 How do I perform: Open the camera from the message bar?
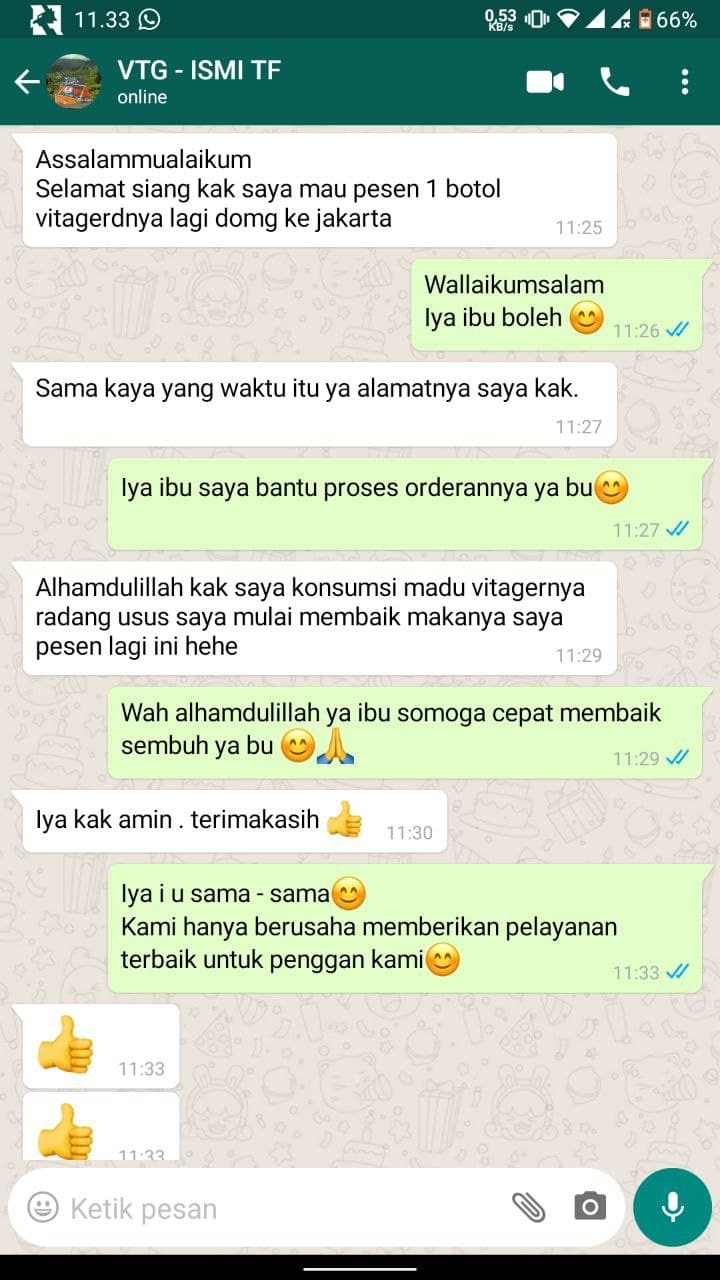pyautogui.click(x=590, y=1207)
